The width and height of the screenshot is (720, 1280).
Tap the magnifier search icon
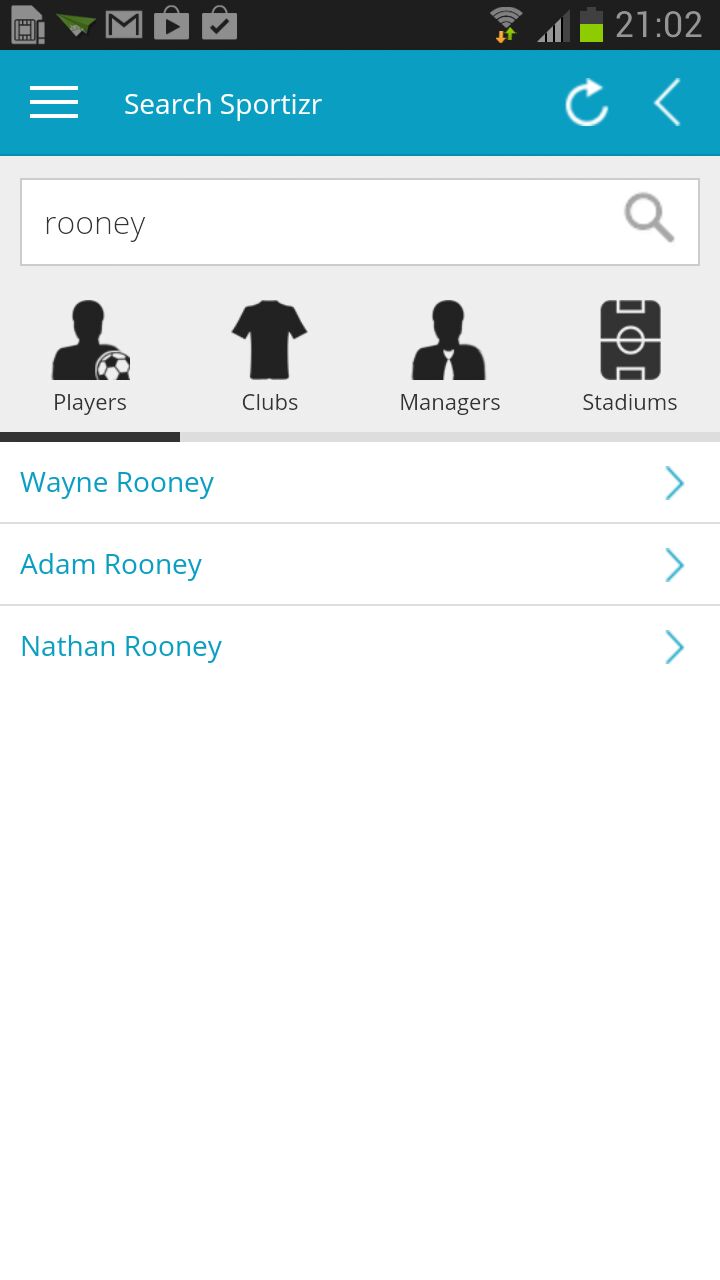tap(649, 218)
